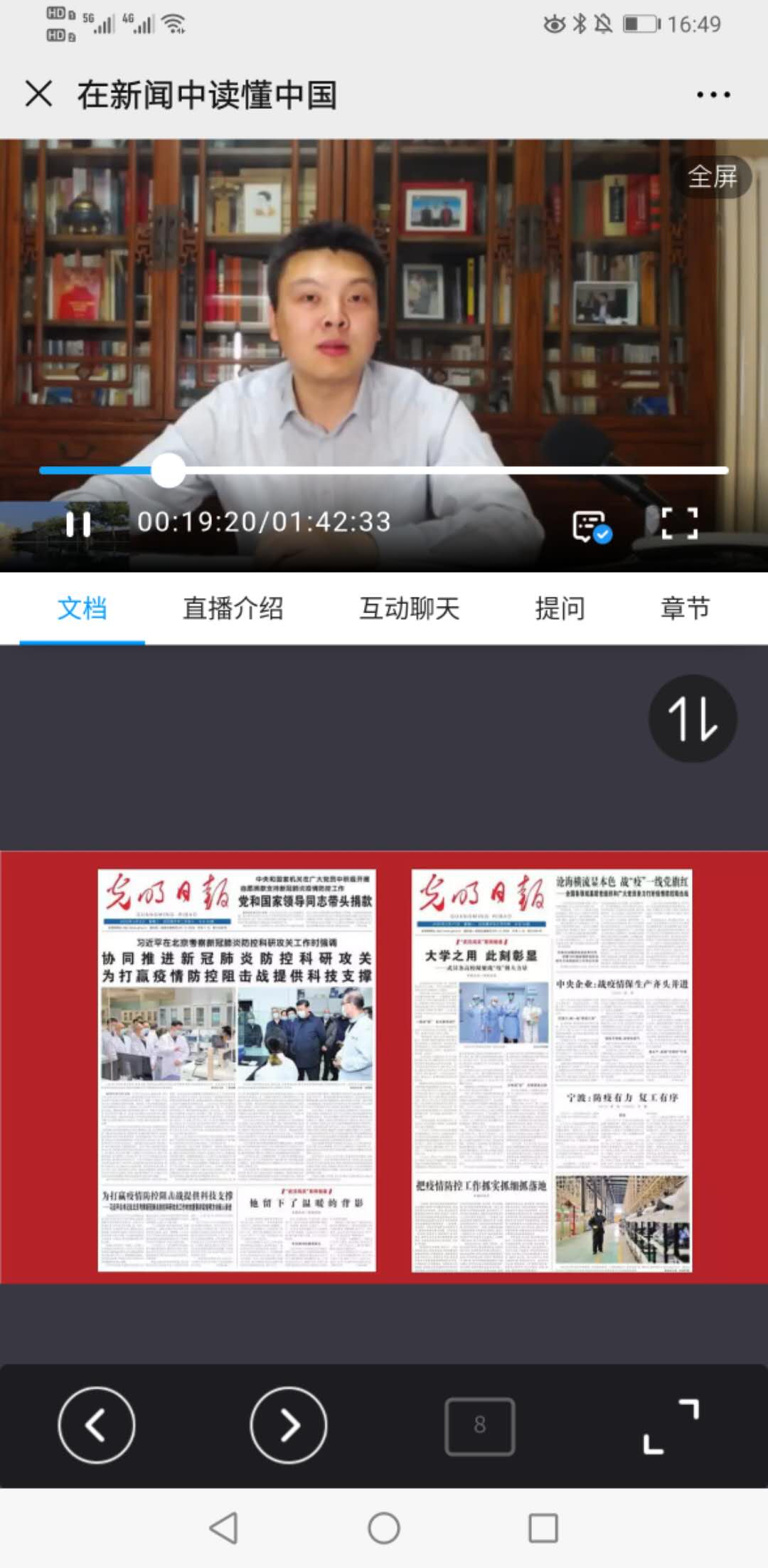The height and width of the screenshot is (1568, 768).
Task: Pause the video playback
Action: pyautogui.click(x=78, y=524)
